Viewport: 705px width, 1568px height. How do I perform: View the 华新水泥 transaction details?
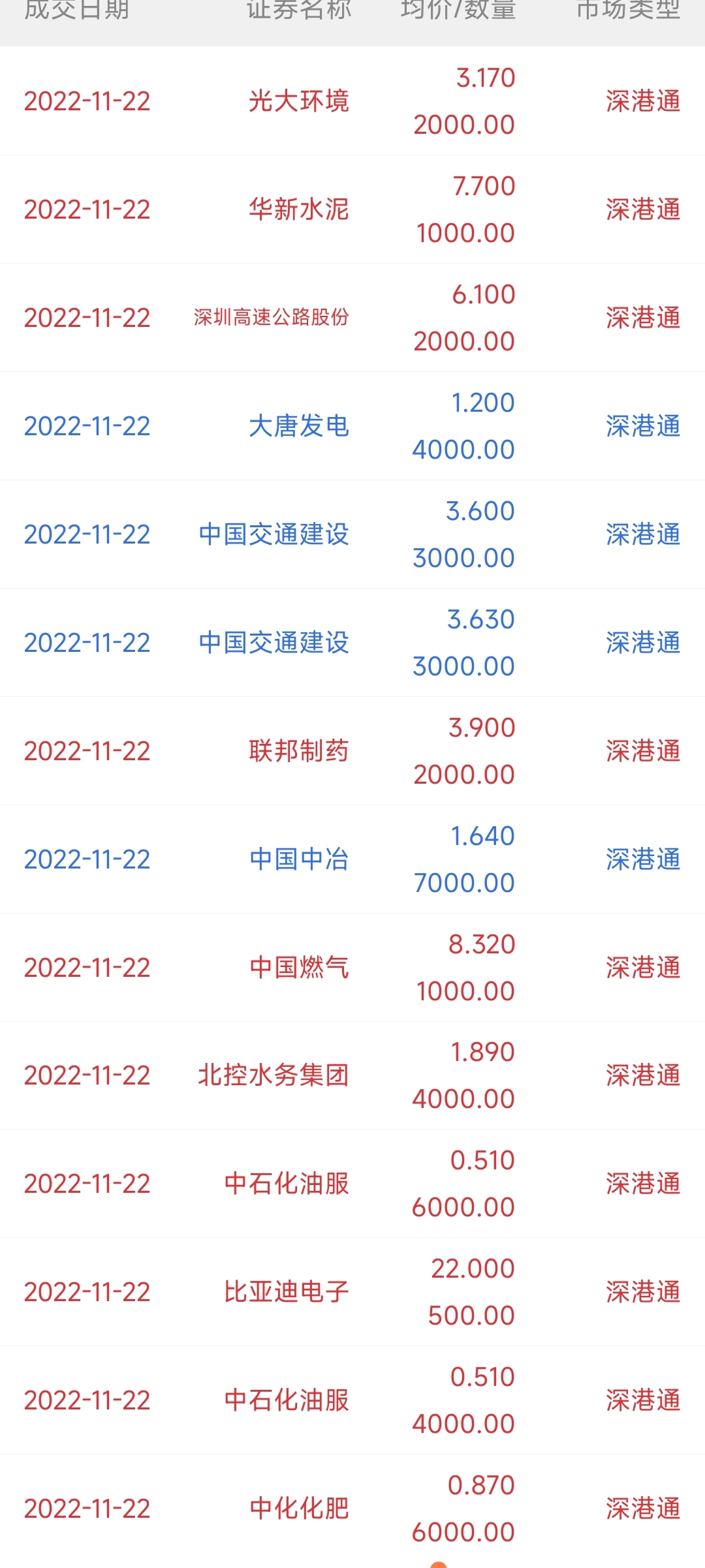pos(299,209)
